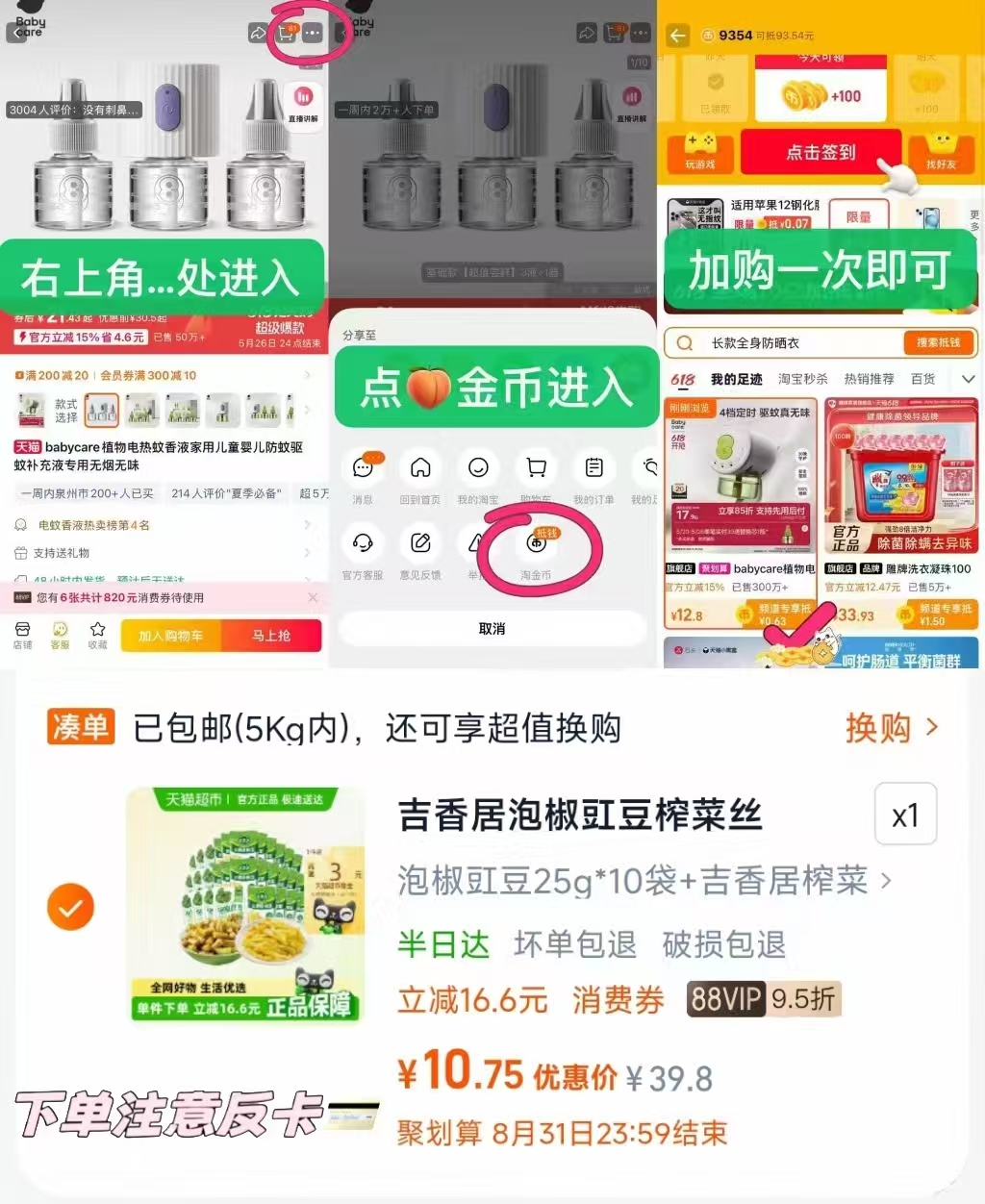
Task: Uncheck the 吉香居泡椒豇豆 item selection
Action: point(70,906)
